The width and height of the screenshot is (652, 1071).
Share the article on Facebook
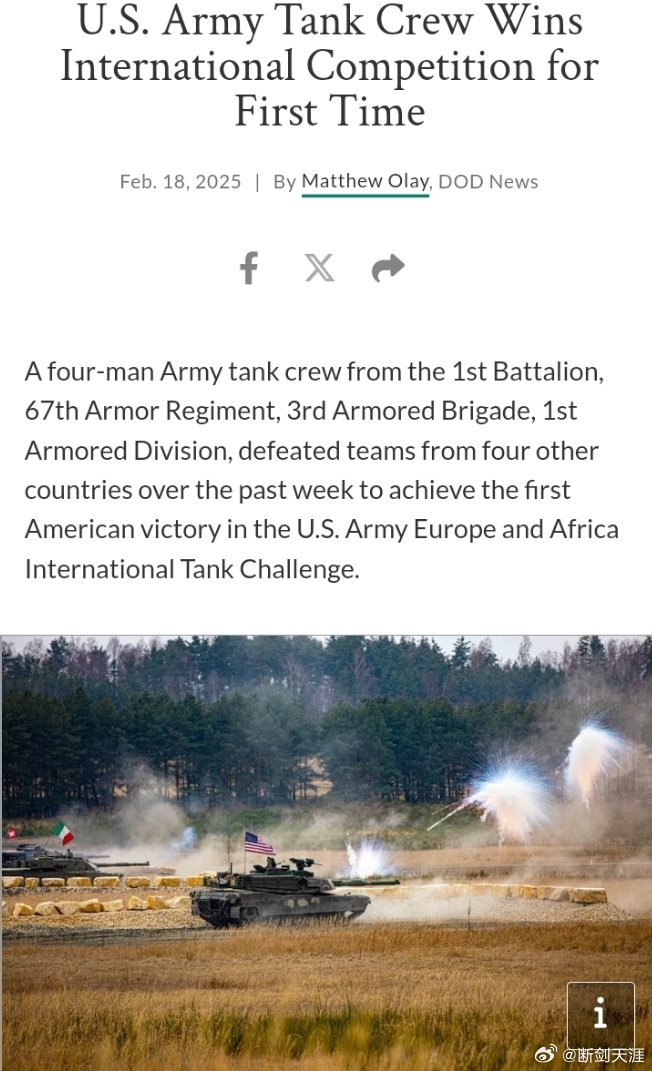[249, 268]
